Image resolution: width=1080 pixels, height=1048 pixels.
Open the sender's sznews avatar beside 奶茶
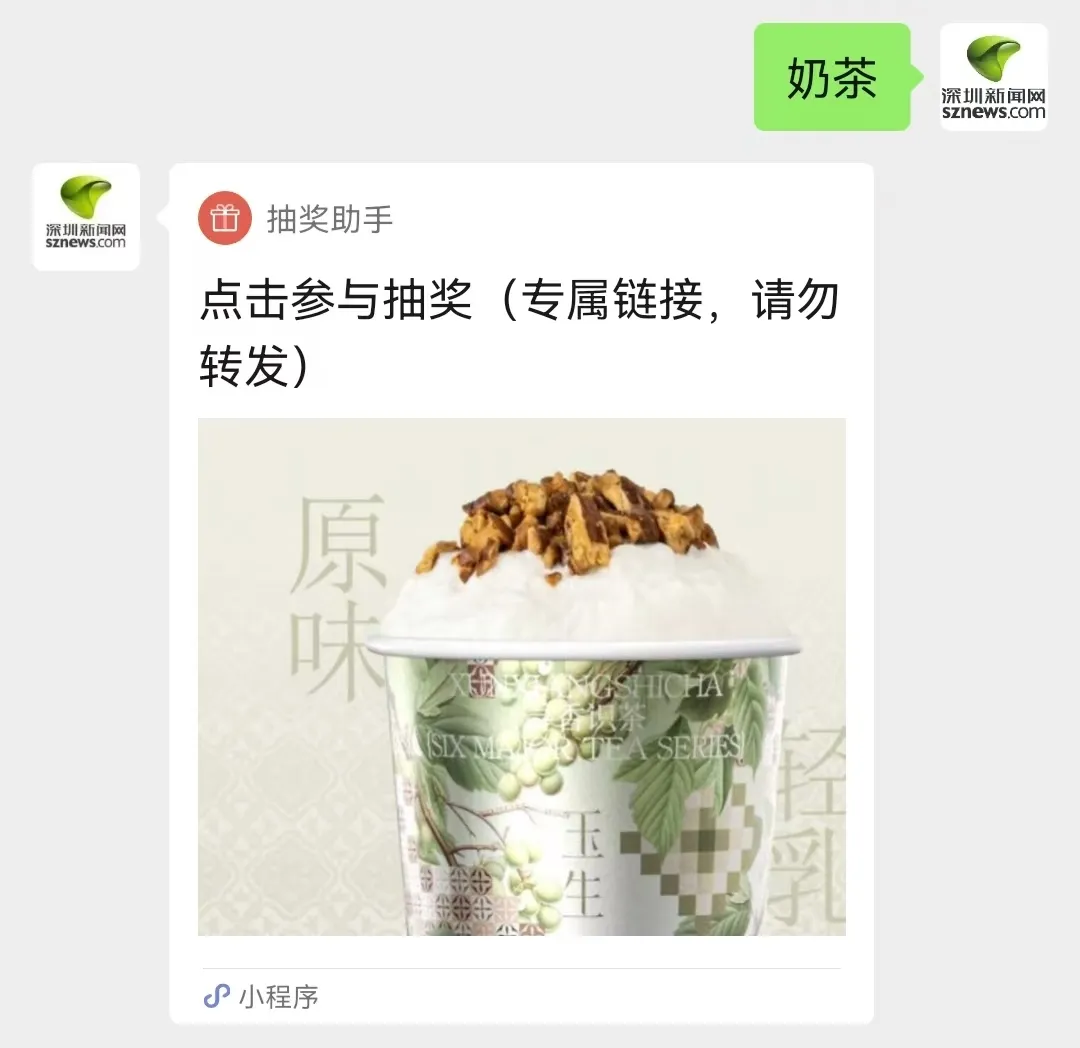[x=993, y=78]
